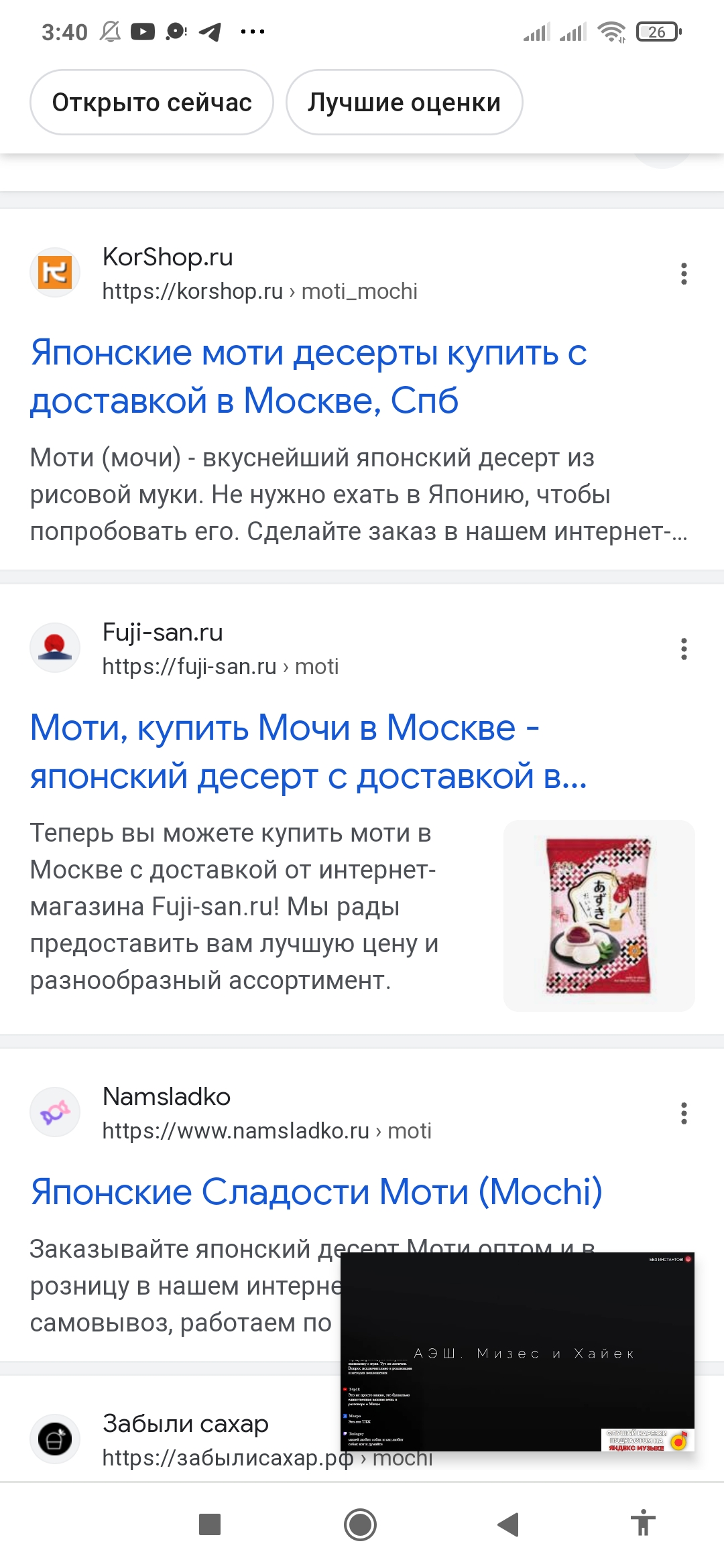Apply the "Лучшие оценки" filter chip
Image resolution: width=724 pixels, height=1568 pixels.
click(x=404, y=103)
